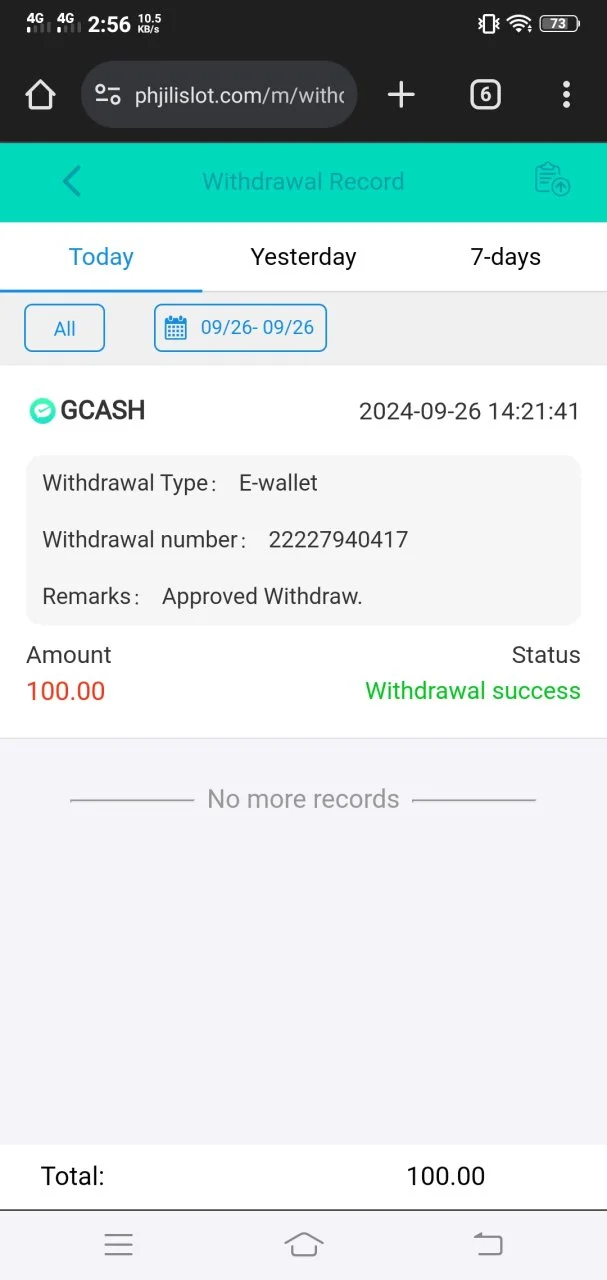Image resolution: width=607 pixels, height=1280 pixels.
Task: Open the 09/26- 09/26 date picker
Action: (240, 328)
